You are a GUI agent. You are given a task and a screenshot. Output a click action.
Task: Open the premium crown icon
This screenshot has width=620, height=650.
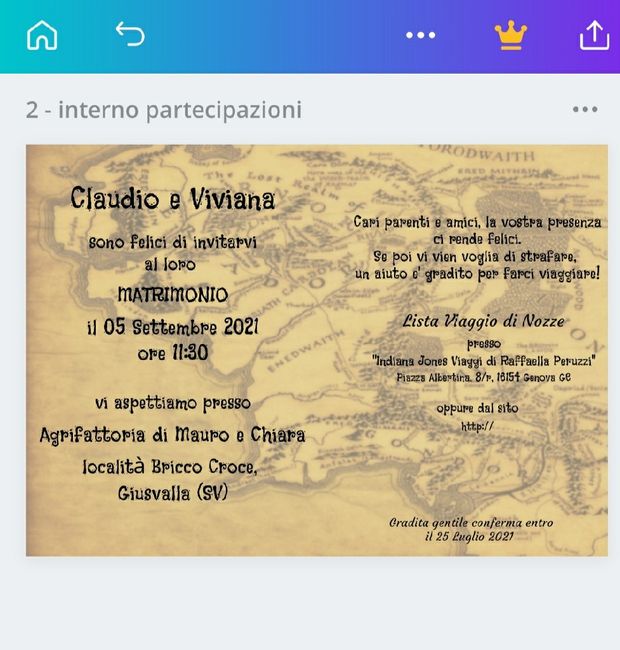[510, 35]
